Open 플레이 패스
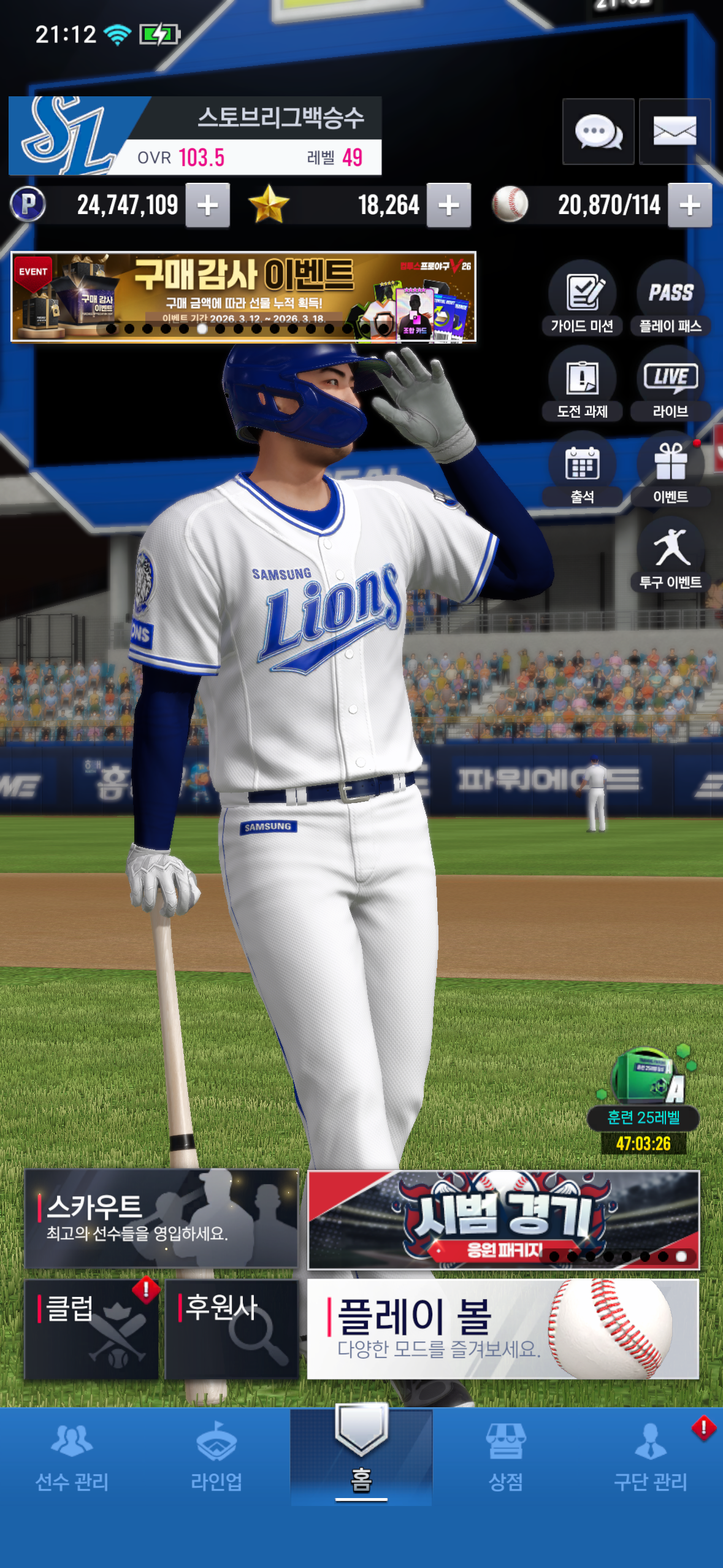723x1568 pixels. tap(670, 299)
